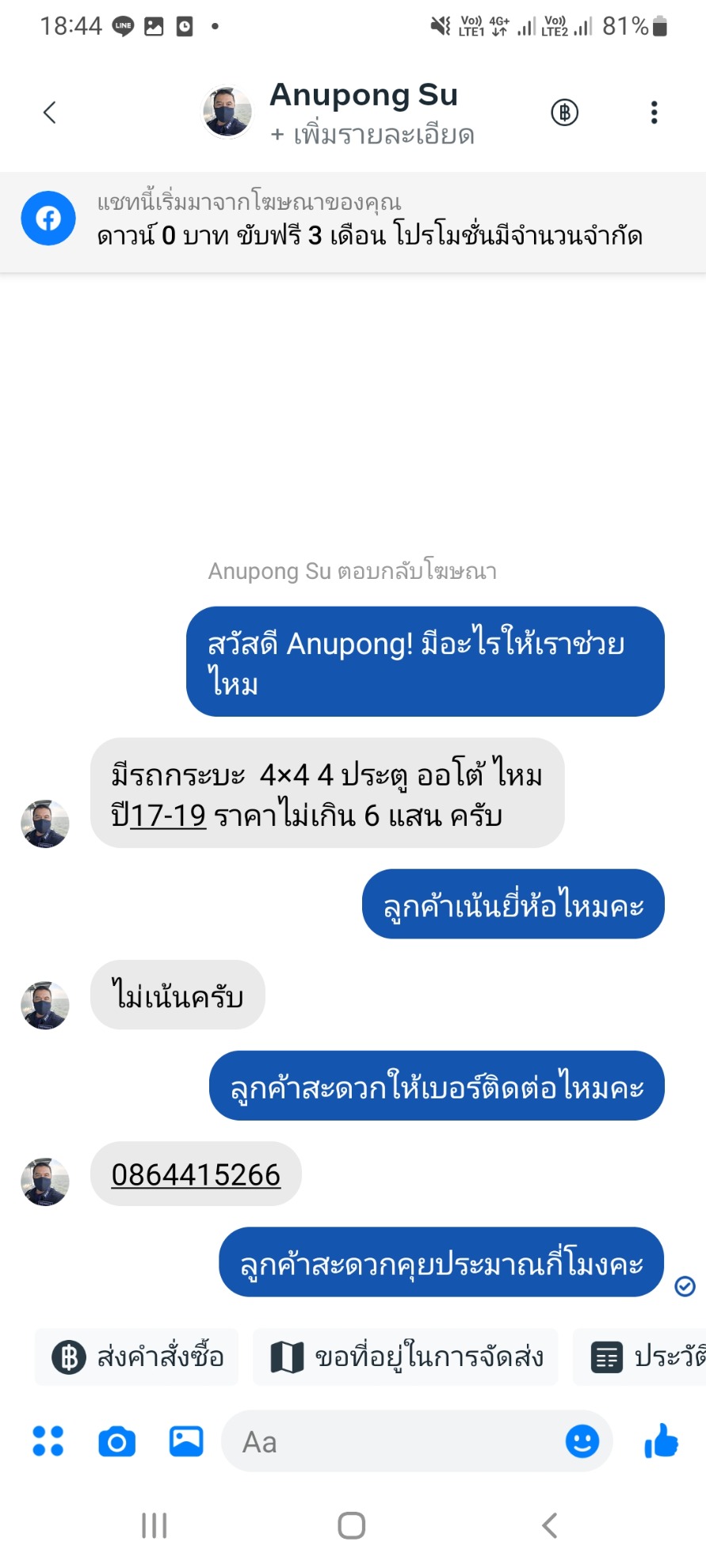The image size is (706, 1568).
Task: Tap the phone number 0864415266
Action: 196,1174
